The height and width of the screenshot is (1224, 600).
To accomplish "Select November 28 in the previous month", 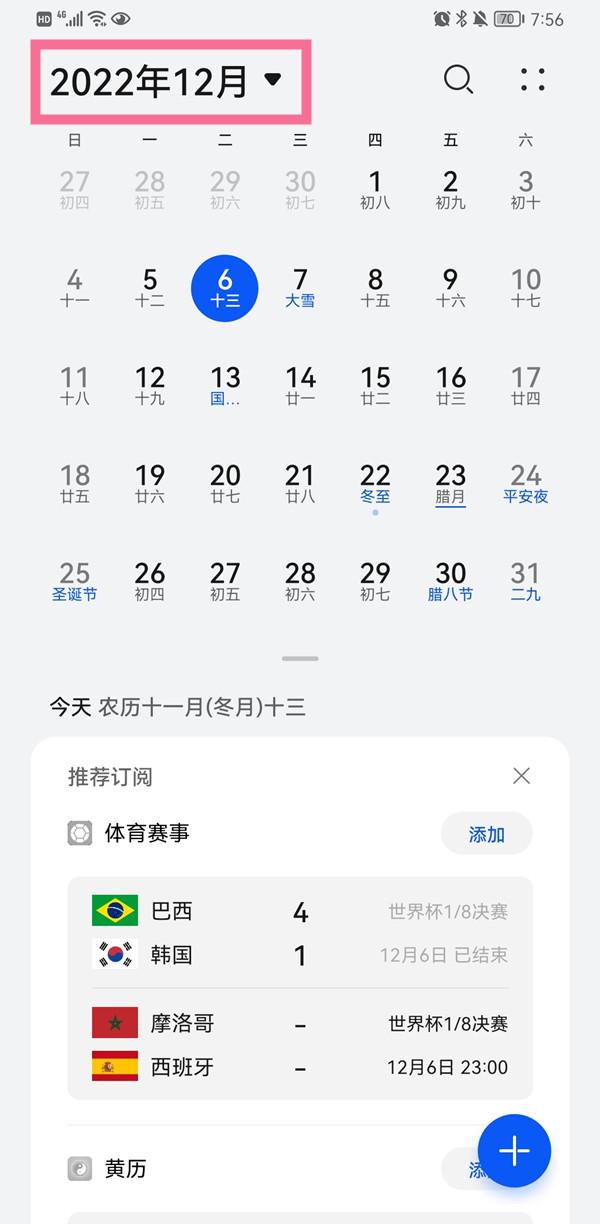I will pyautogui.click(x=150, y=189).
